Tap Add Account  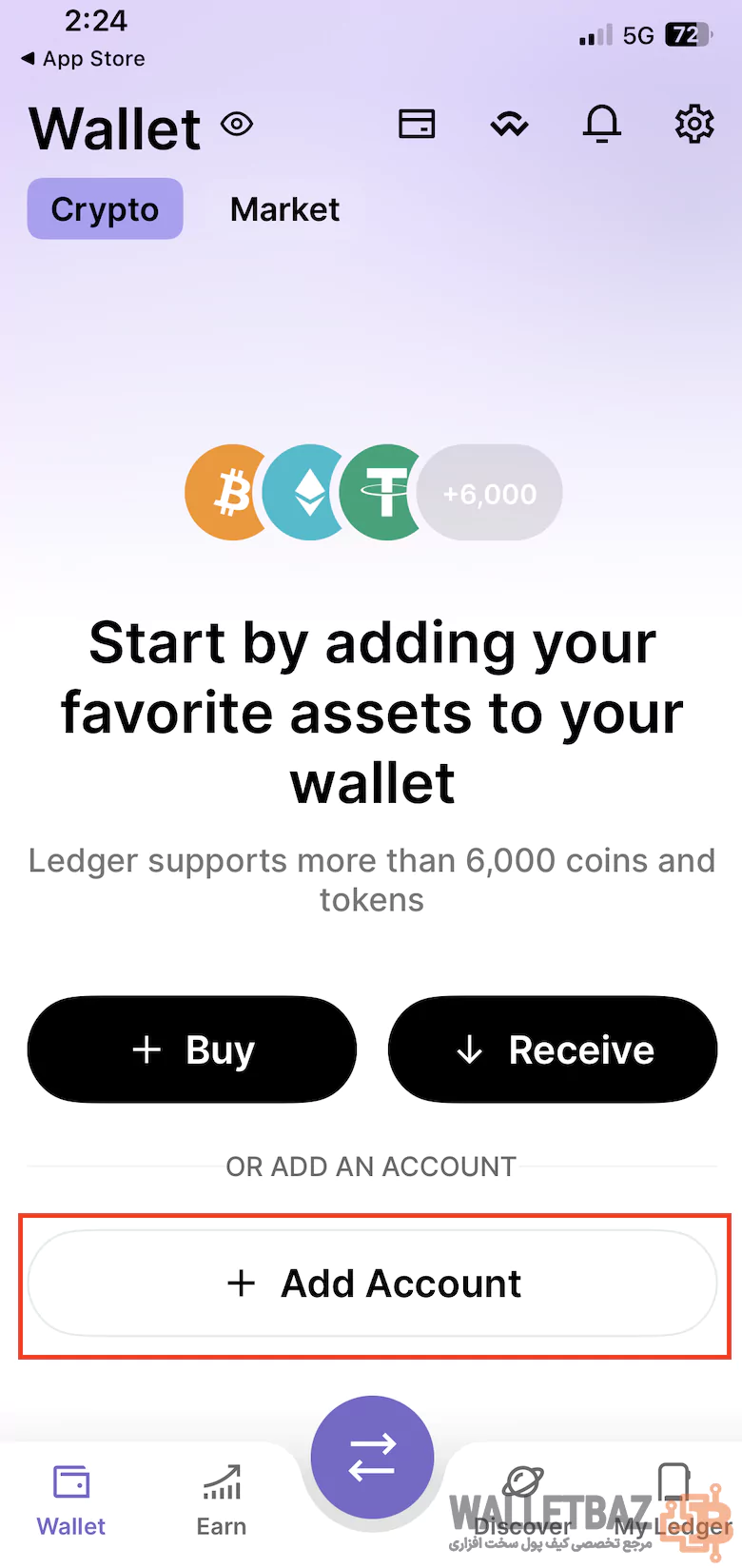(x=373, y=1284)
